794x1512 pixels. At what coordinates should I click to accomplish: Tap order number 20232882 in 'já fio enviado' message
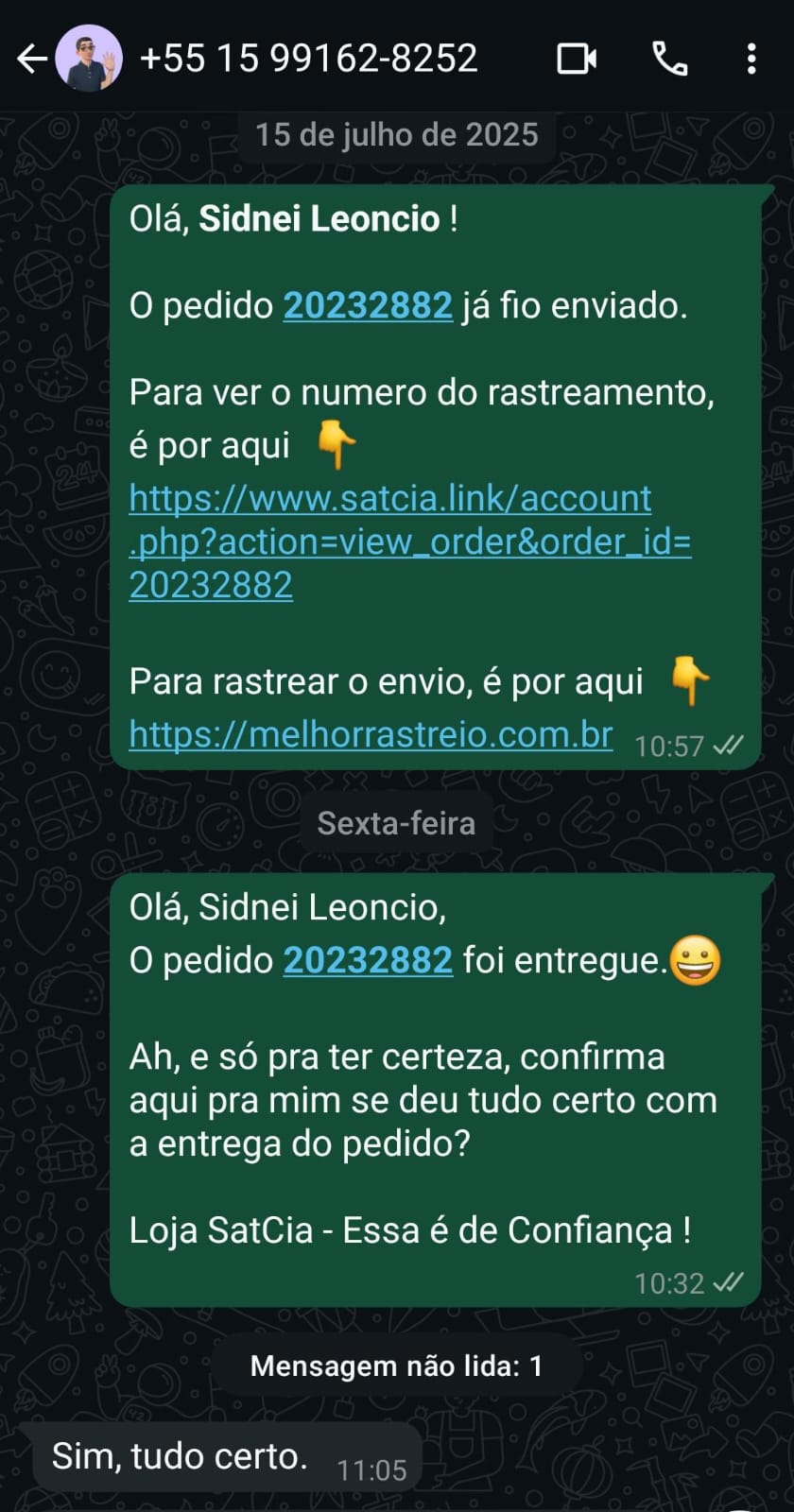pyautogui.click(x=368, y=305)
